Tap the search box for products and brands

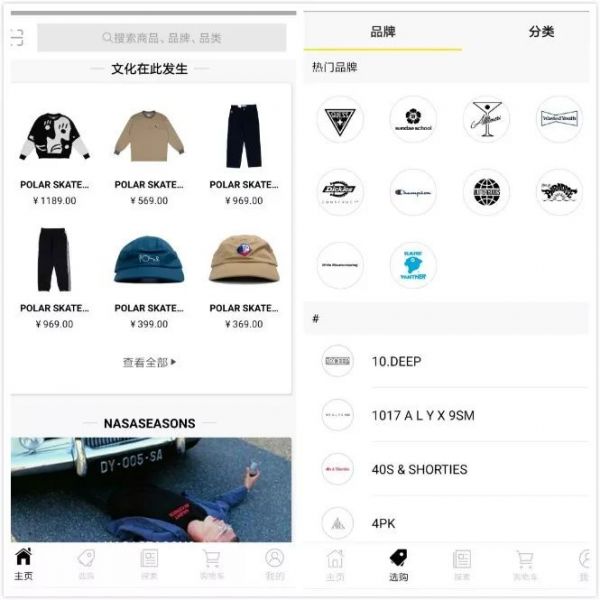[x=161, y=38]
